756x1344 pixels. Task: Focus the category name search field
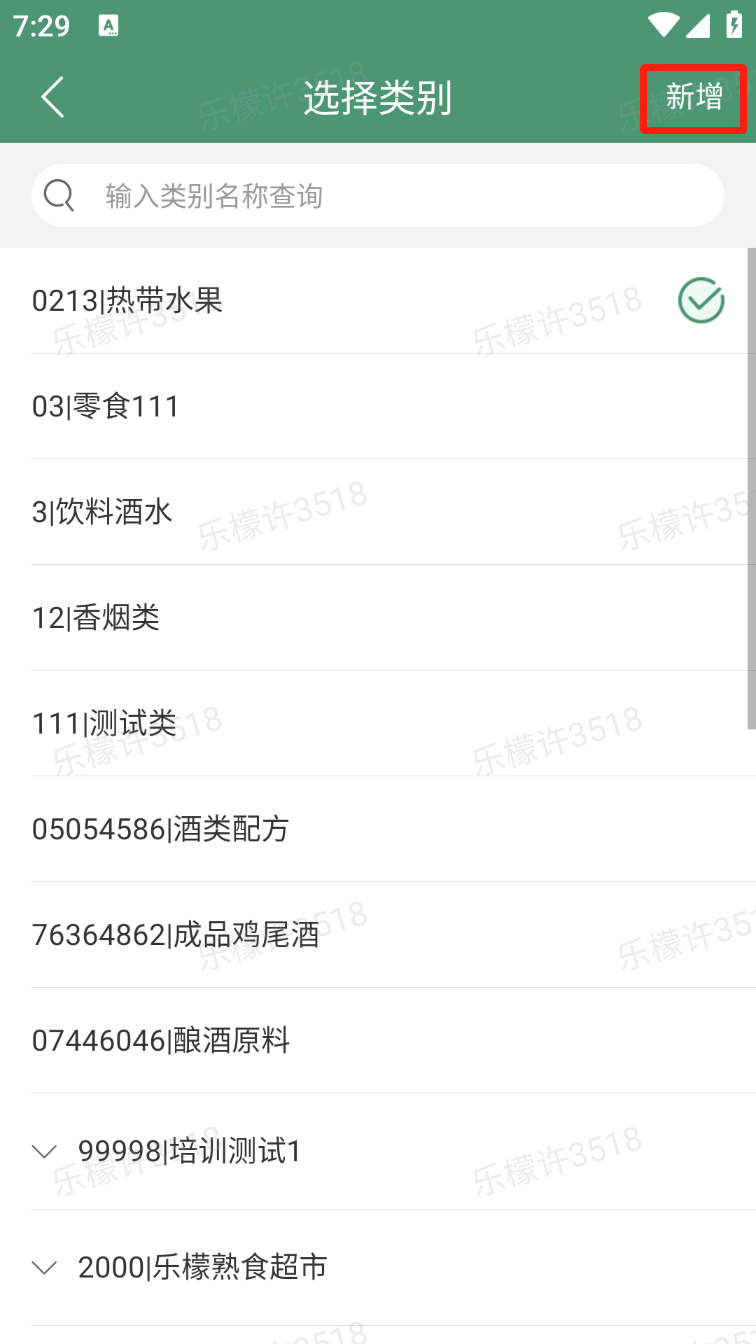[x=378, y=196]
